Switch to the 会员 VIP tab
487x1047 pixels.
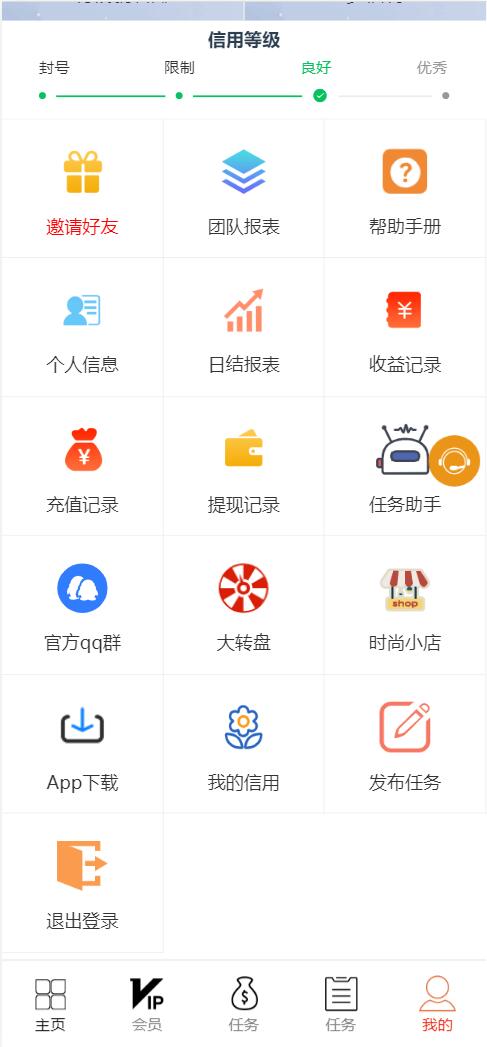[x=146, y=1004]
